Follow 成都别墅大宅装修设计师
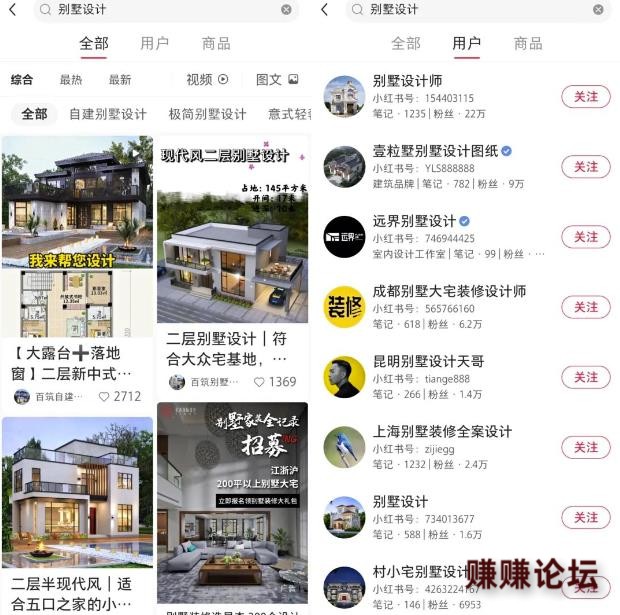This screenshot has width=620, height=615. click(585, 307)
